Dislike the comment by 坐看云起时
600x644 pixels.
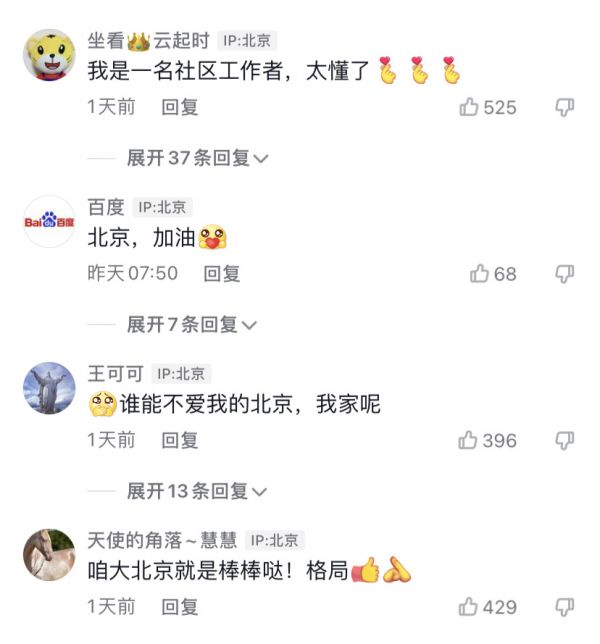pos(565,107)
